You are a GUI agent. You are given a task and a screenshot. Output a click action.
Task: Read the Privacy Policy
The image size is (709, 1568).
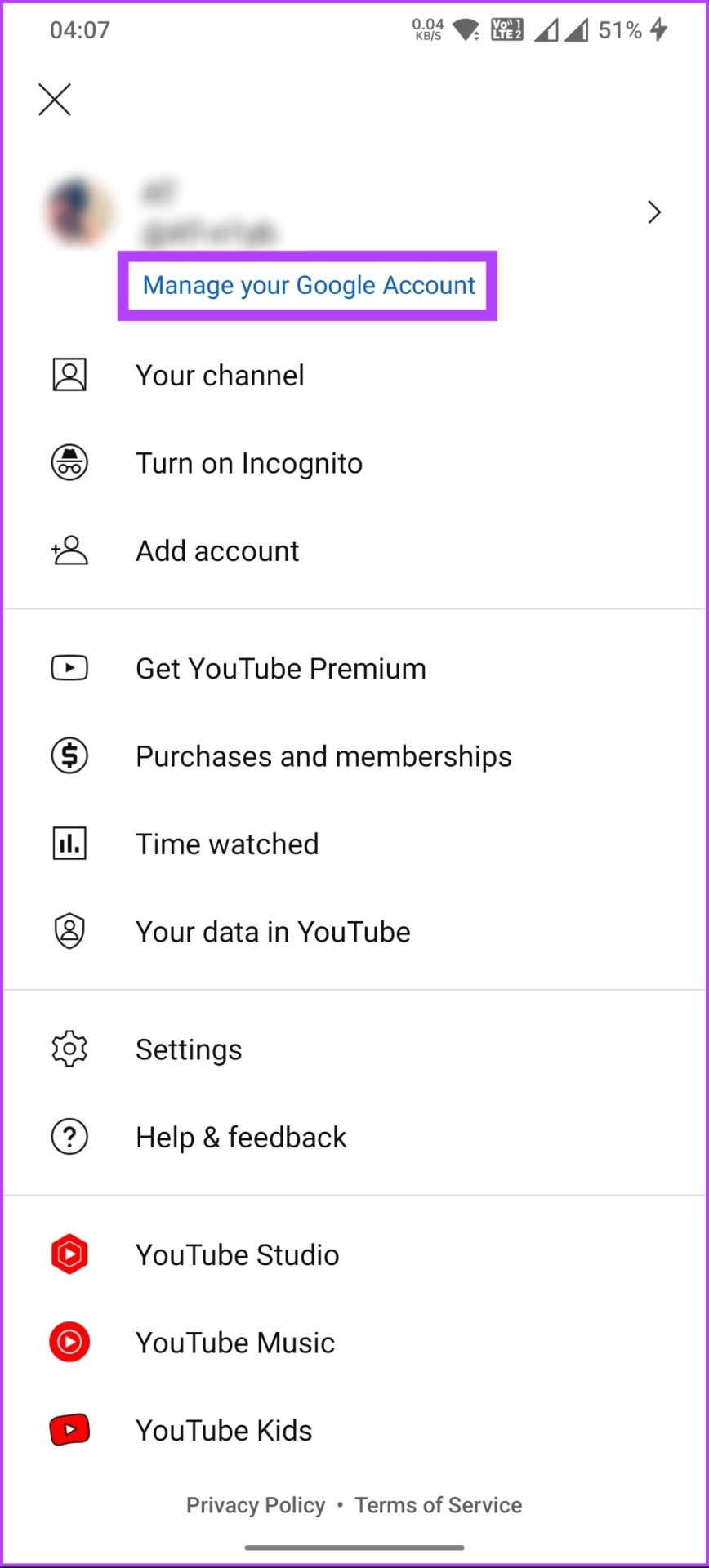click(256, 1505)
